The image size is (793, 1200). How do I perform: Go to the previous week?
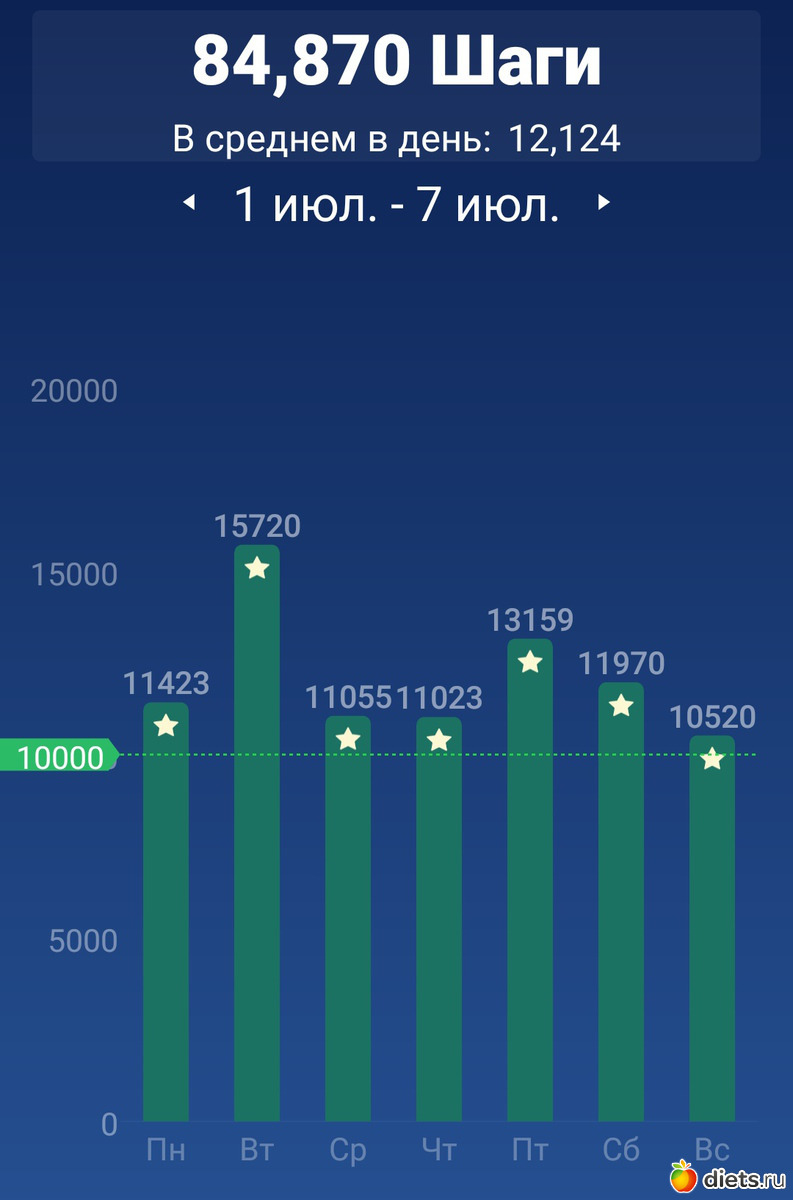pos(188,203)
